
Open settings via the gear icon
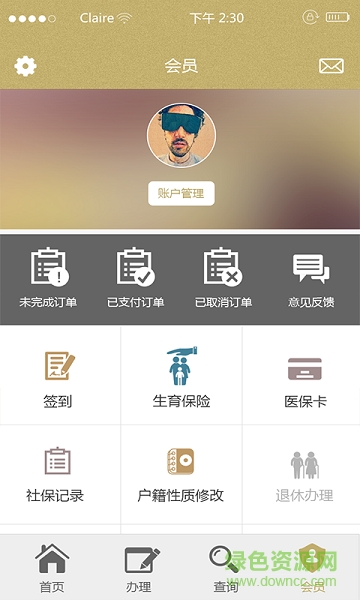coord(25,66)
